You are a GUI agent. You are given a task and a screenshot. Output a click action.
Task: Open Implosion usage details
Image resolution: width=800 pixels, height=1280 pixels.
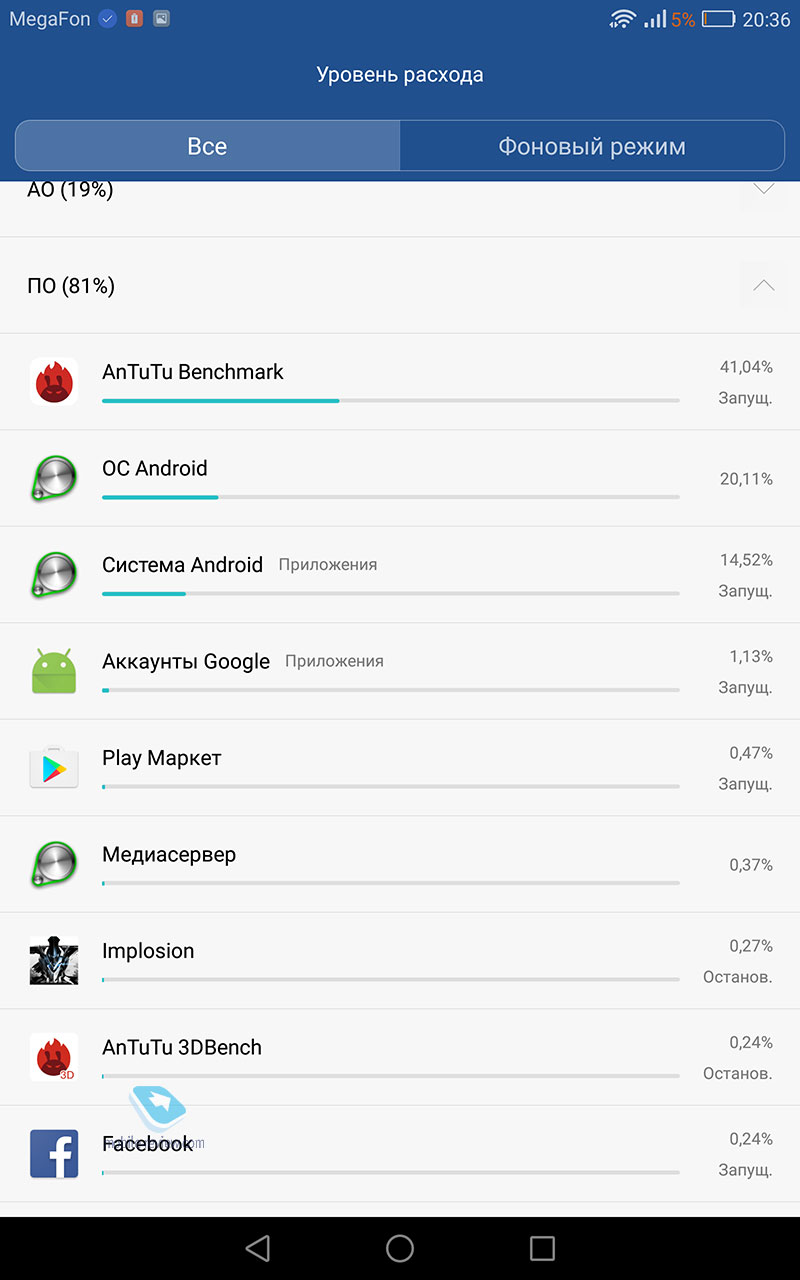400,961
